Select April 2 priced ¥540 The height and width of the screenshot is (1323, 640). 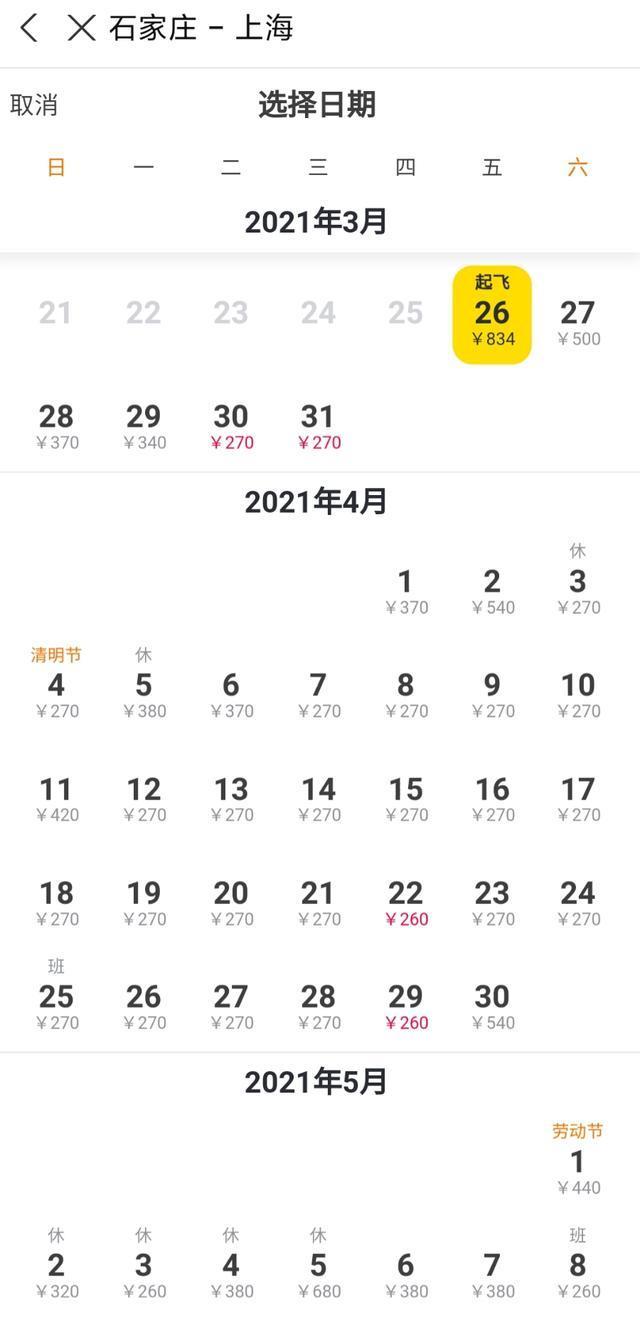pyautogui.click(x=492, y=590)
